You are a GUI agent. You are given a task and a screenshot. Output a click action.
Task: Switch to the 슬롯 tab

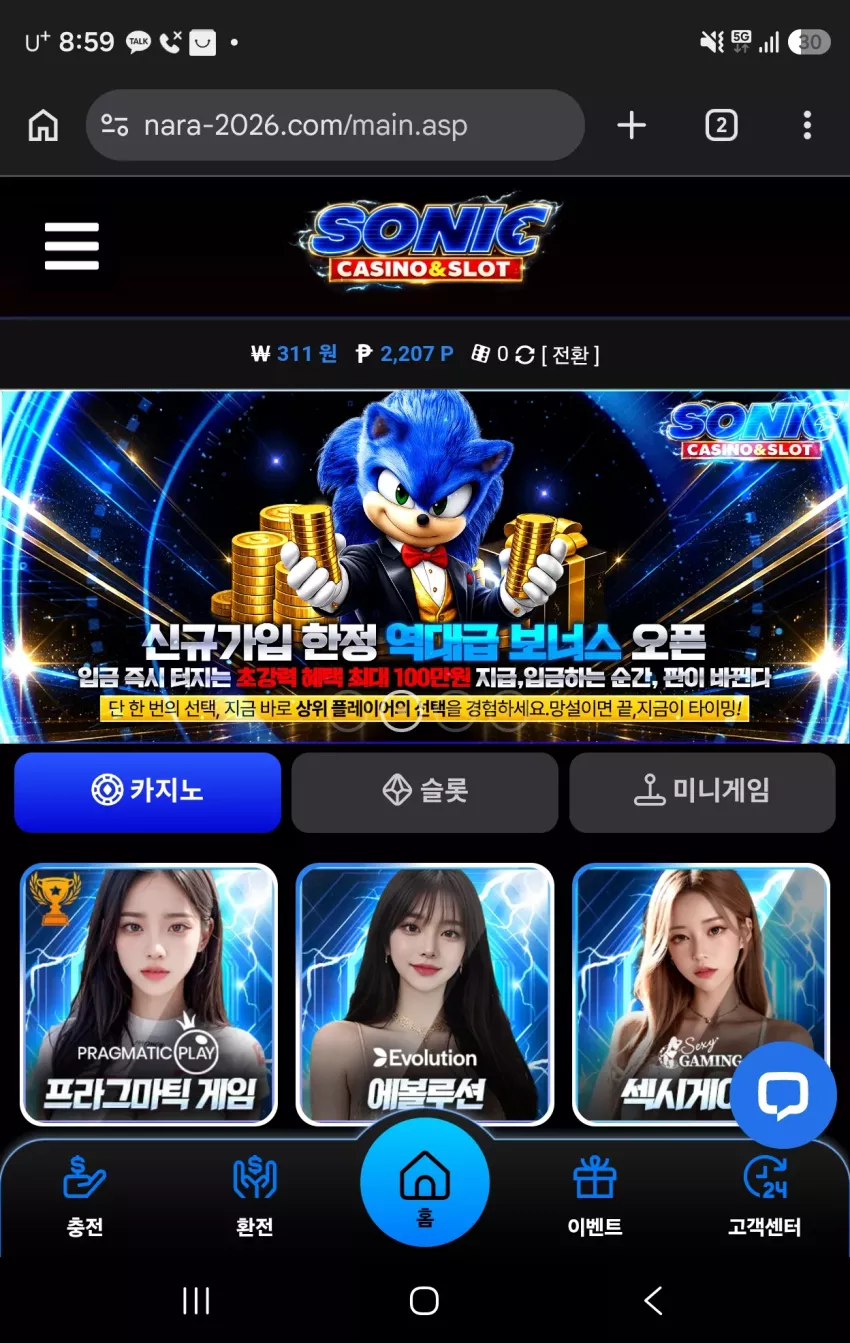point(425,792)
